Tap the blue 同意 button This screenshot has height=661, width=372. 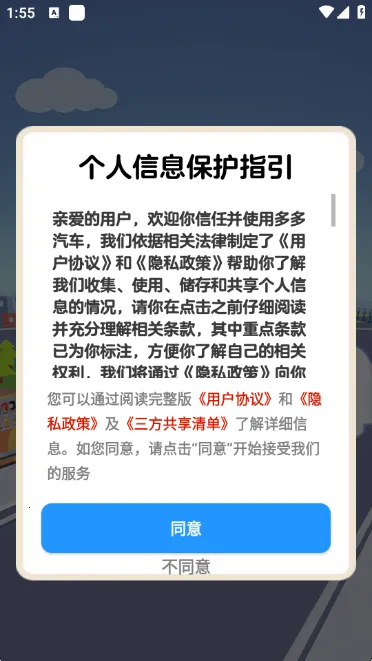tap(186, 528)
